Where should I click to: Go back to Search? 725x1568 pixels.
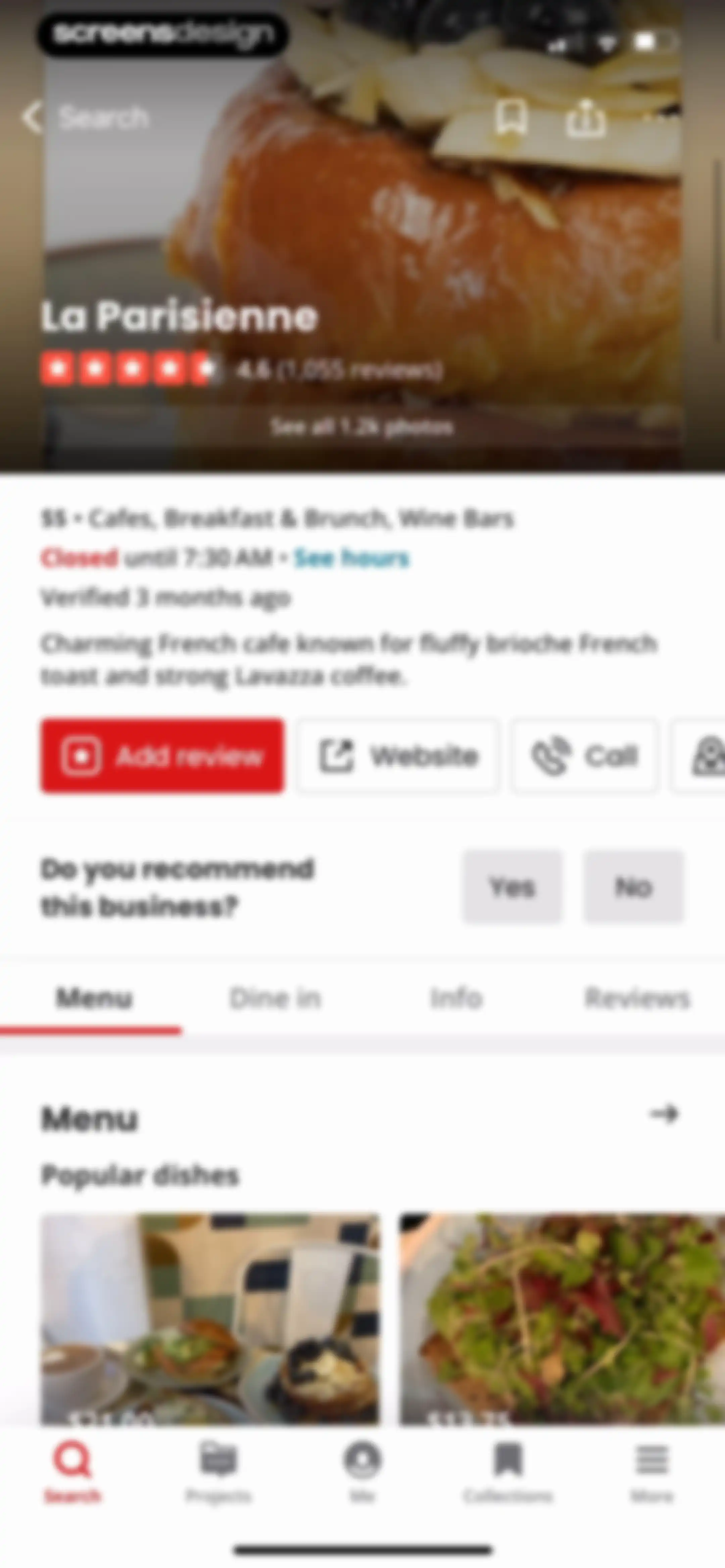(85, 117)
